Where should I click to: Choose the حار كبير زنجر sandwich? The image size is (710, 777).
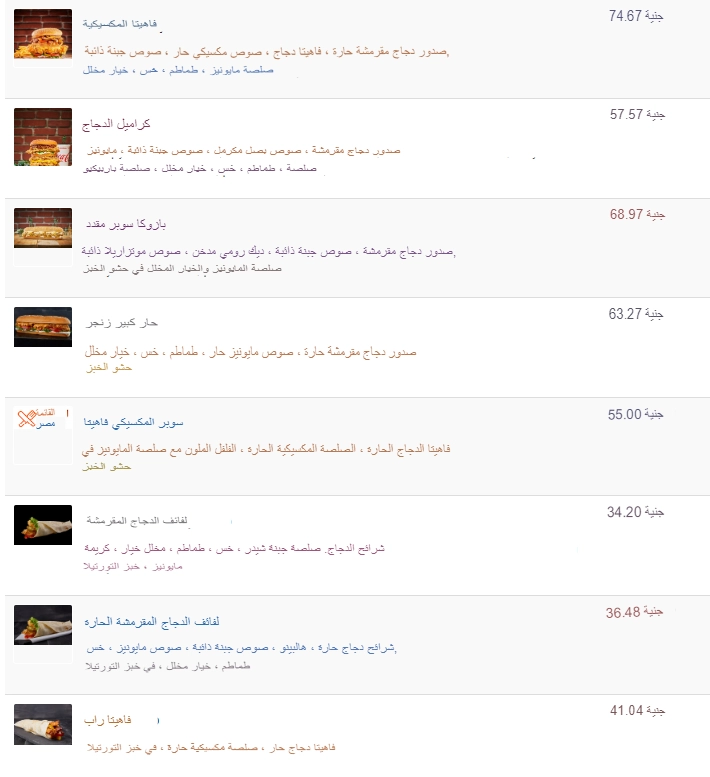121,322
